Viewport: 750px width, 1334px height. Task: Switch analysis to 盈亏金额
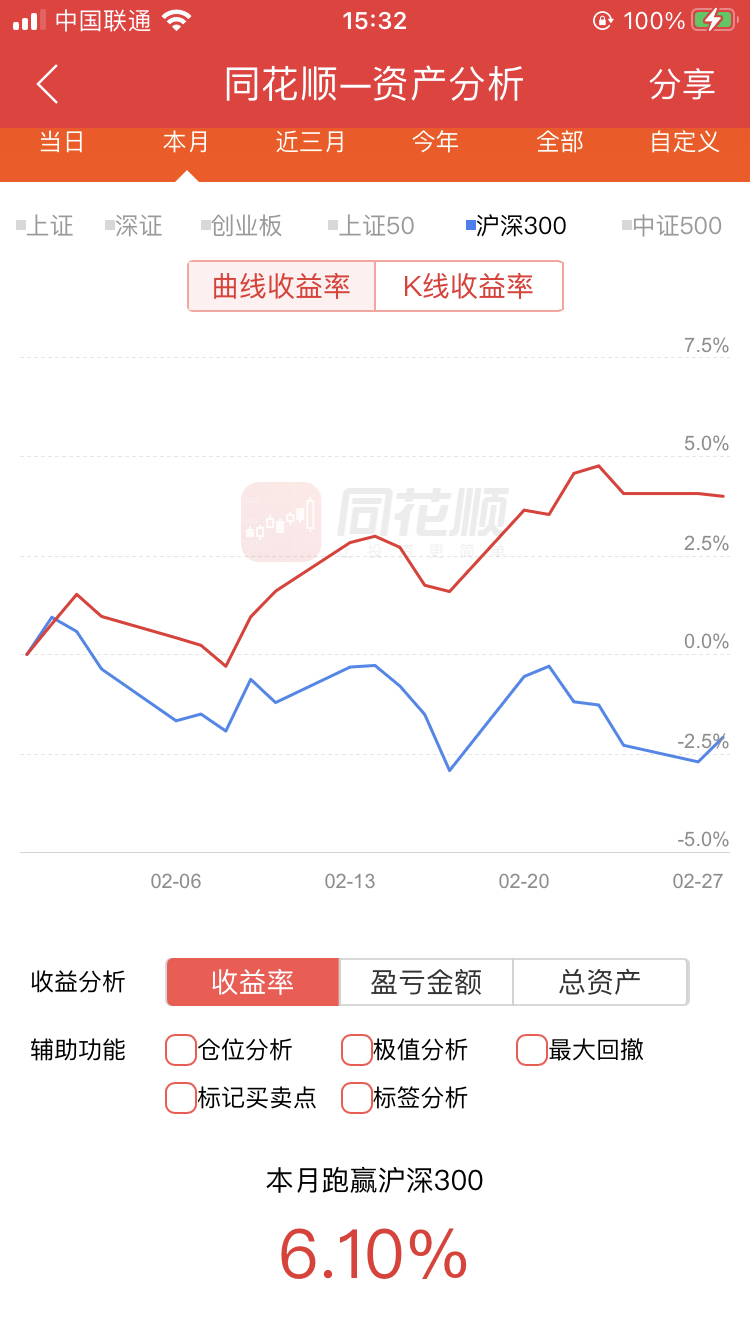[x=427, y=982]
